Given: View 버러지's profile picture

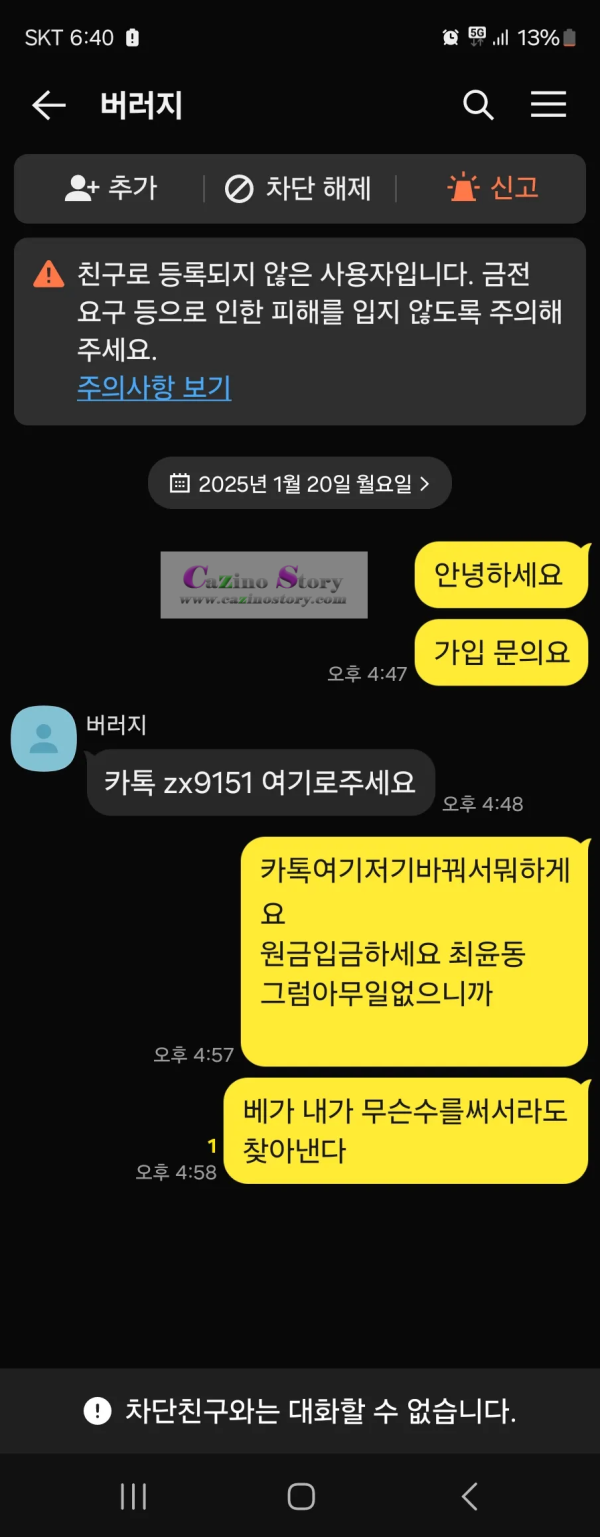Looking at the screenshot, I should tap(44, 739).
